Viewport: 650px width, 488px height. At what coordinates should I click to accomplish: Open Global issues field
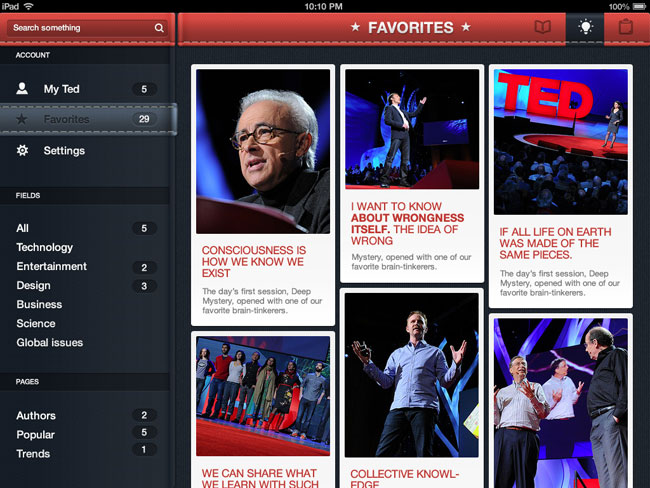50,342
